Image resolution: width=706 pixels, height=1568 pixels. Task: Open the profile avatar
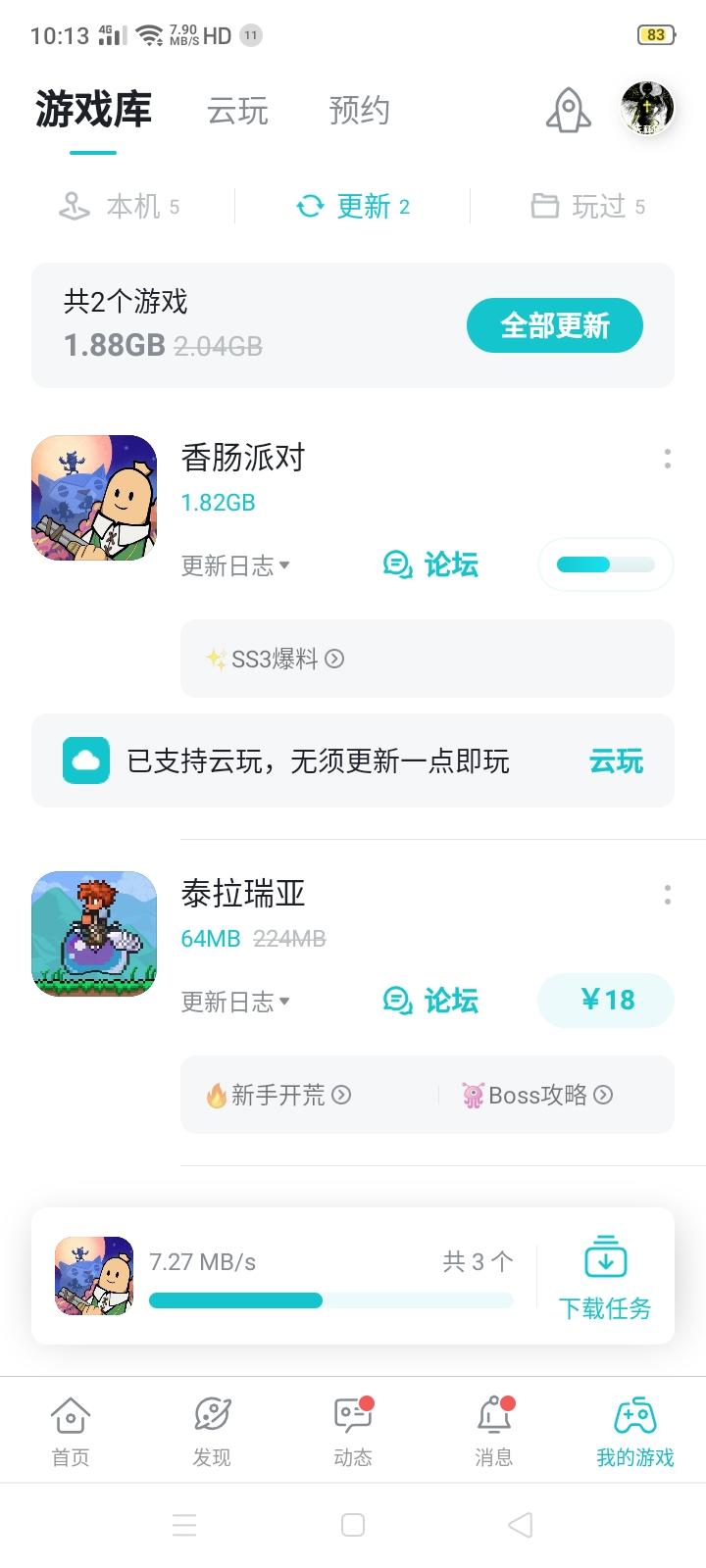(647, 108)
